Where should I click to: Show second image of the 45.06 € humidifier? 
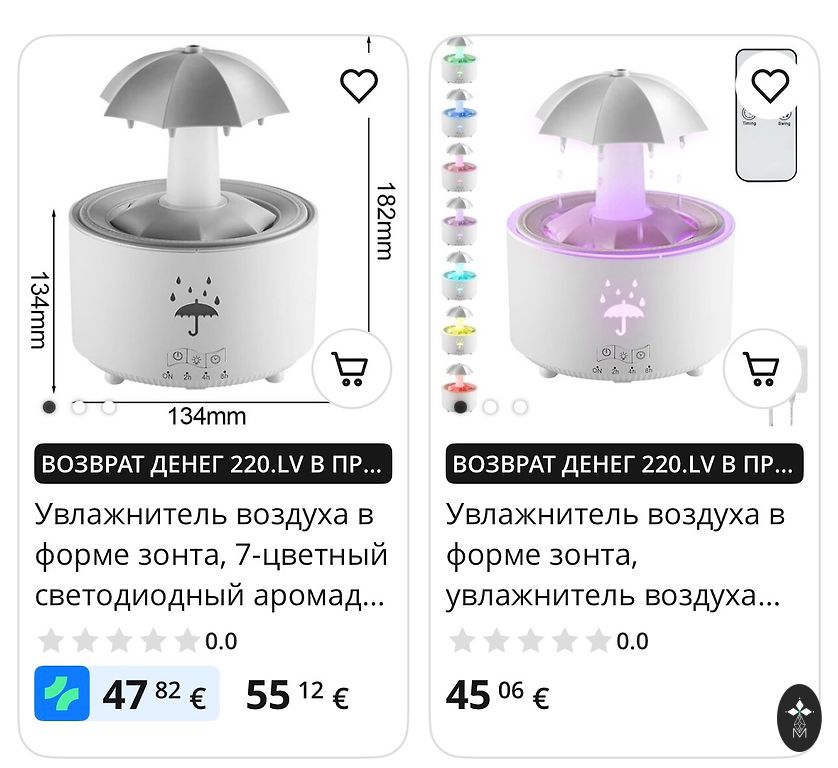pos(490,407)
